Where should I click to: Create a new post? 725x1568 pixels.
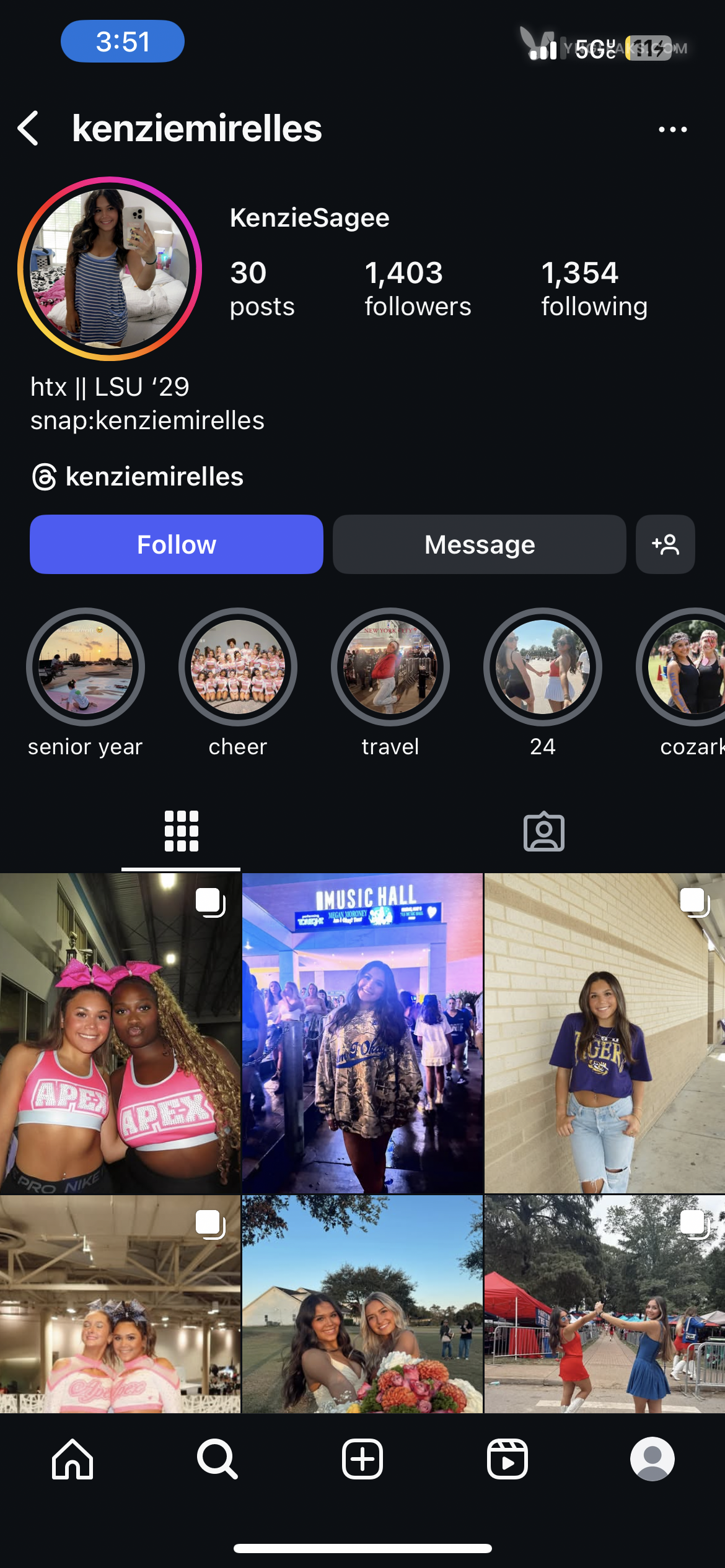[362, 1458]
